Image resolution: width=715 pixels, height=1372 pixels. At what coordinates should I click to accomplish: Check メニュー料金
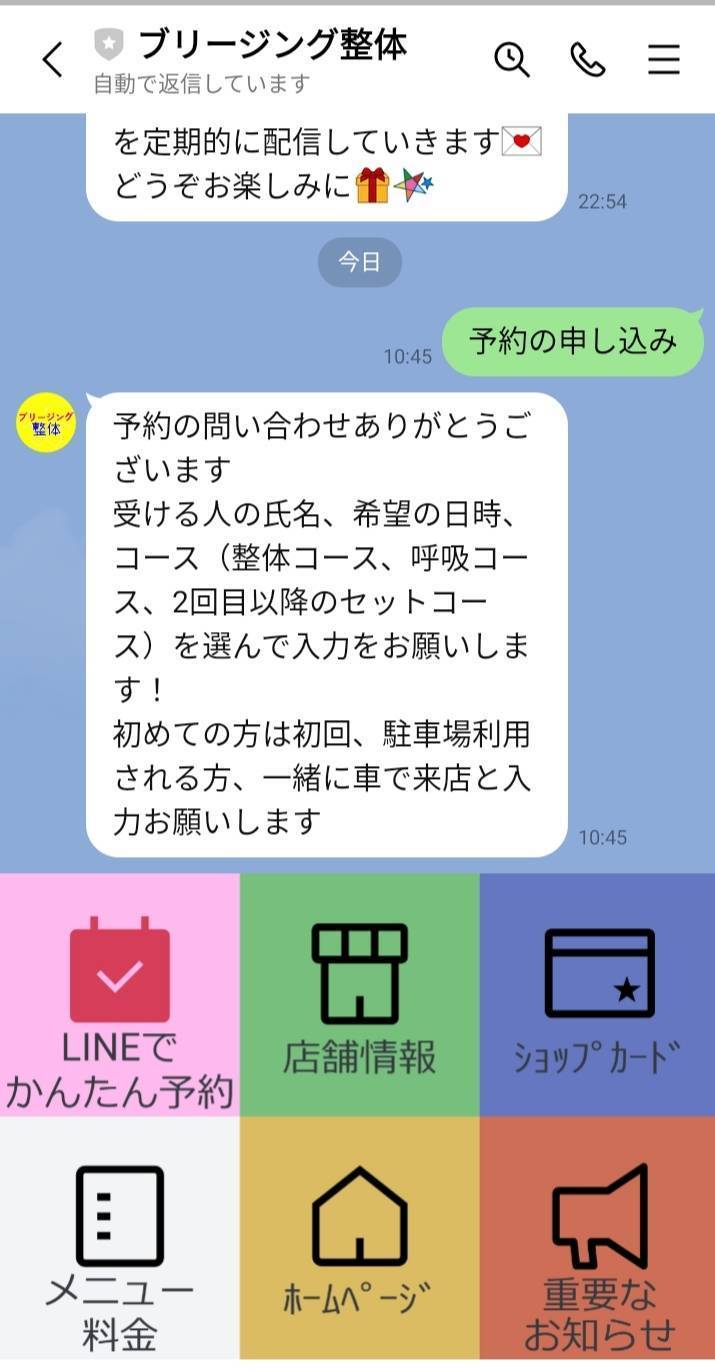[120, 1240]
